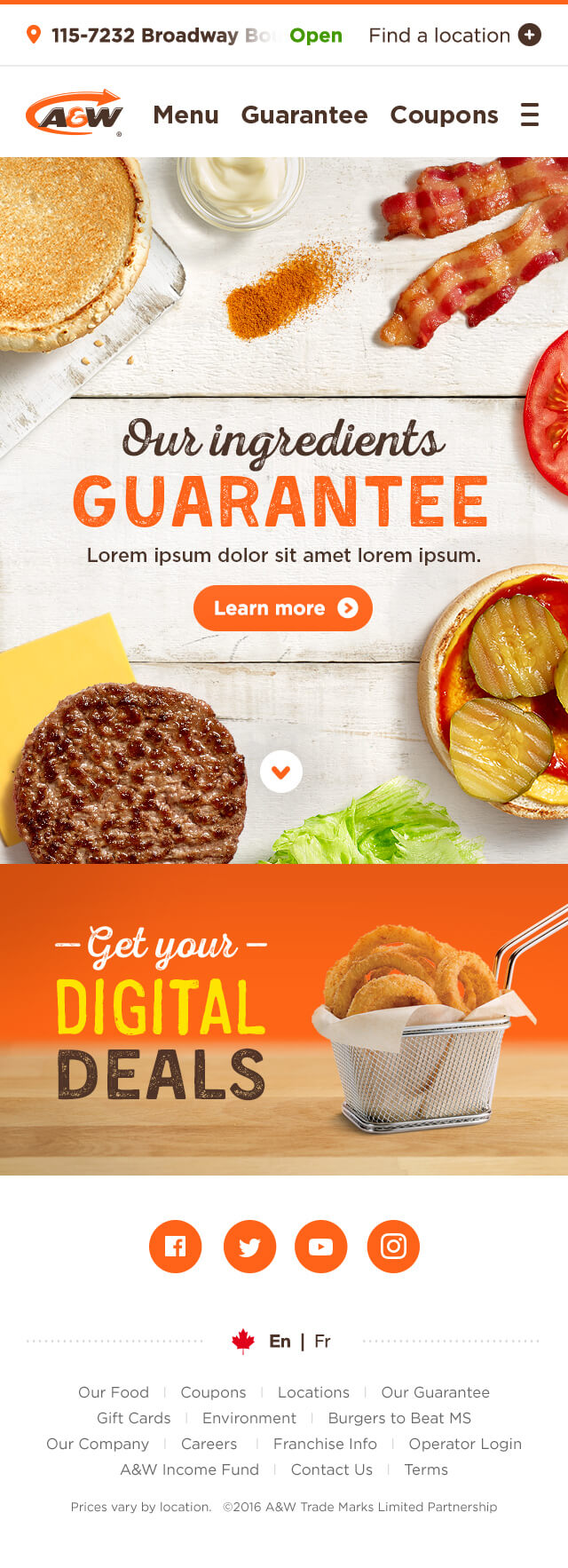Tap the Learn more button
Image resolution: width=568 pixels, height=1568 pixels.
[282, 608]
